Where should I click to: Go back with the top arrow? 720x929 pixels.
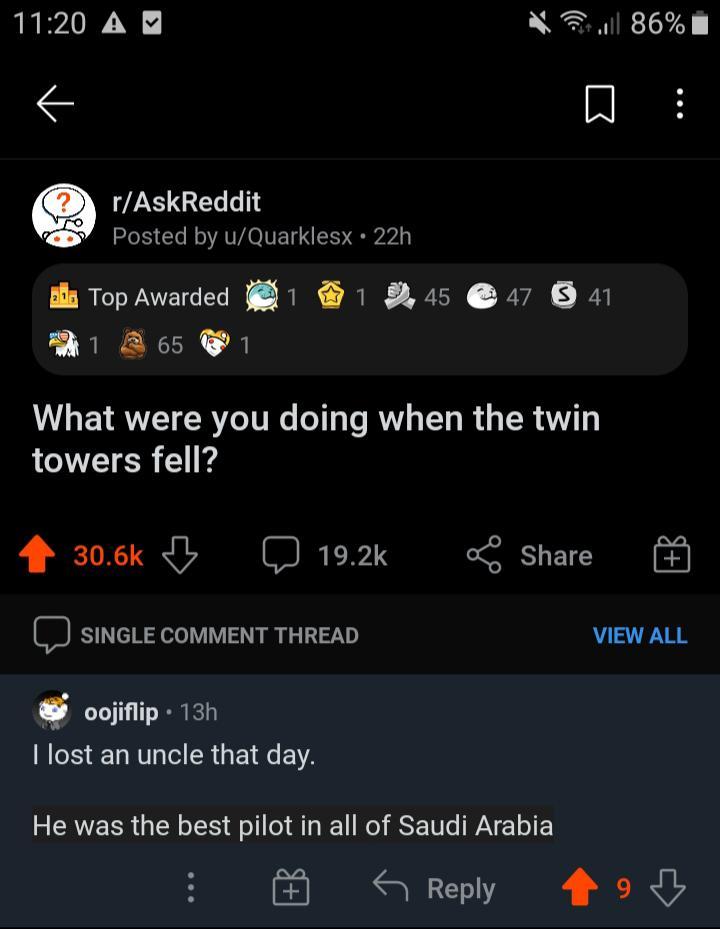[55, 104]
